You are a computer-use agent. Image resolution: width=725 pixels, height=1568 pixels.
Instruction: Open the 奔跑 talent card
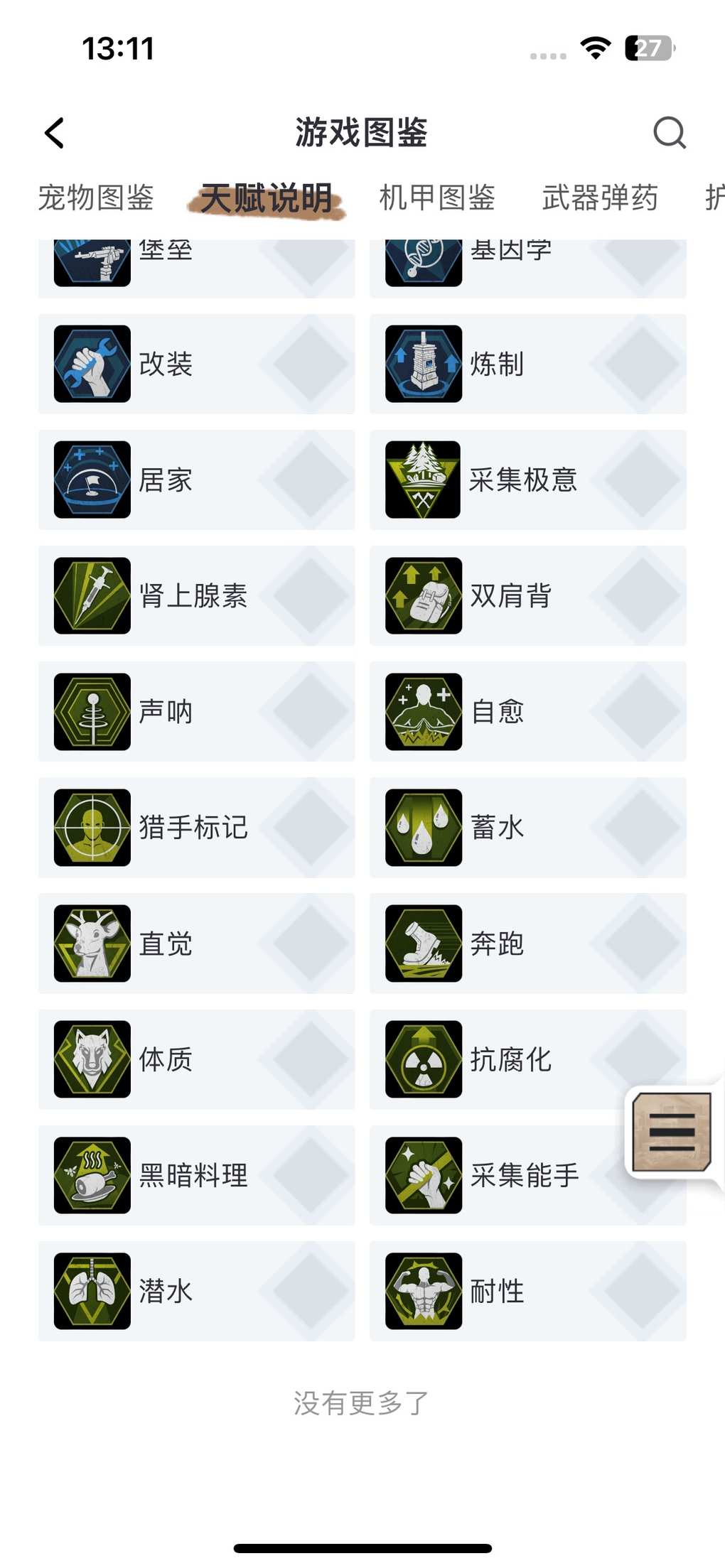coord(527,943)
